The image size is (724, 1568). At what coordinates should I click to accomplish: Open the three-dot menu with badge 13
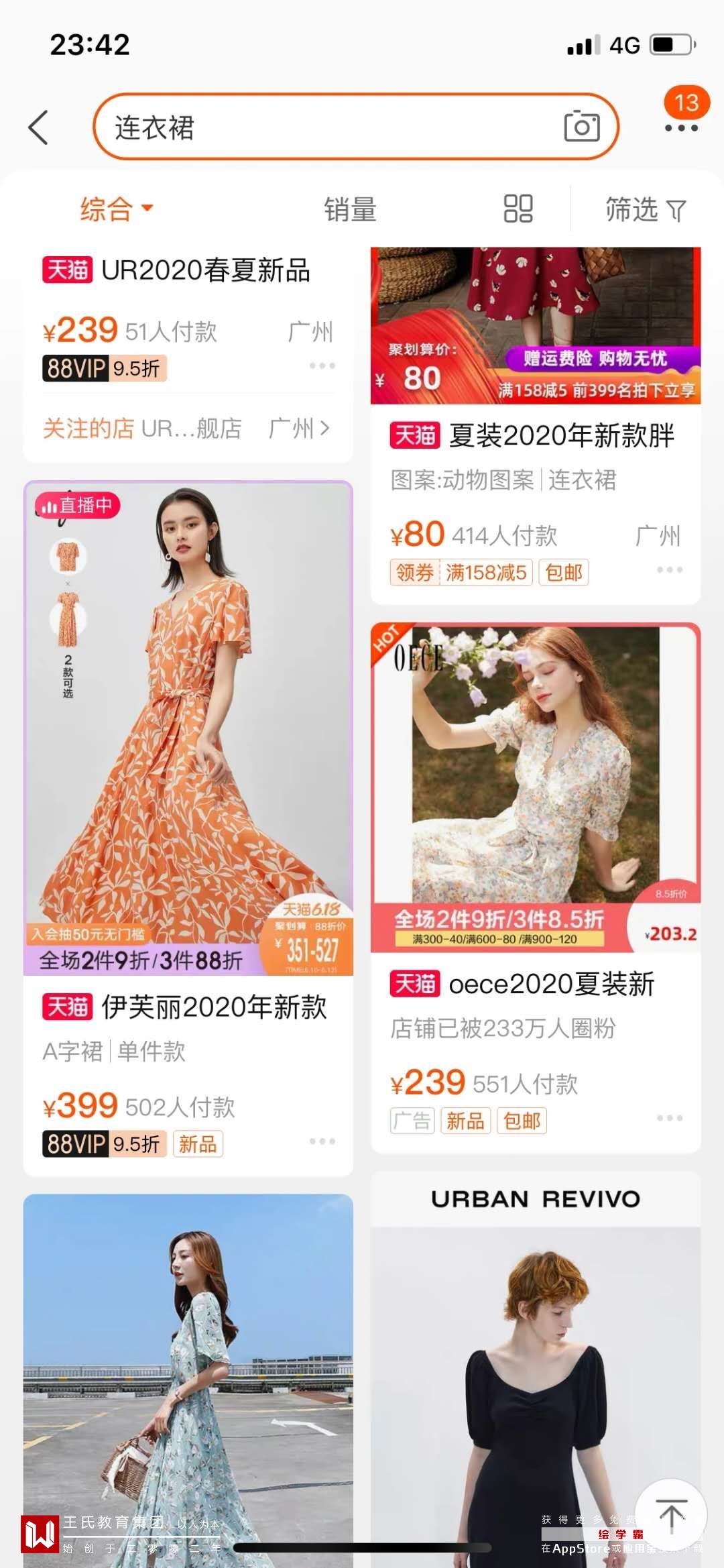pos(682,127)
